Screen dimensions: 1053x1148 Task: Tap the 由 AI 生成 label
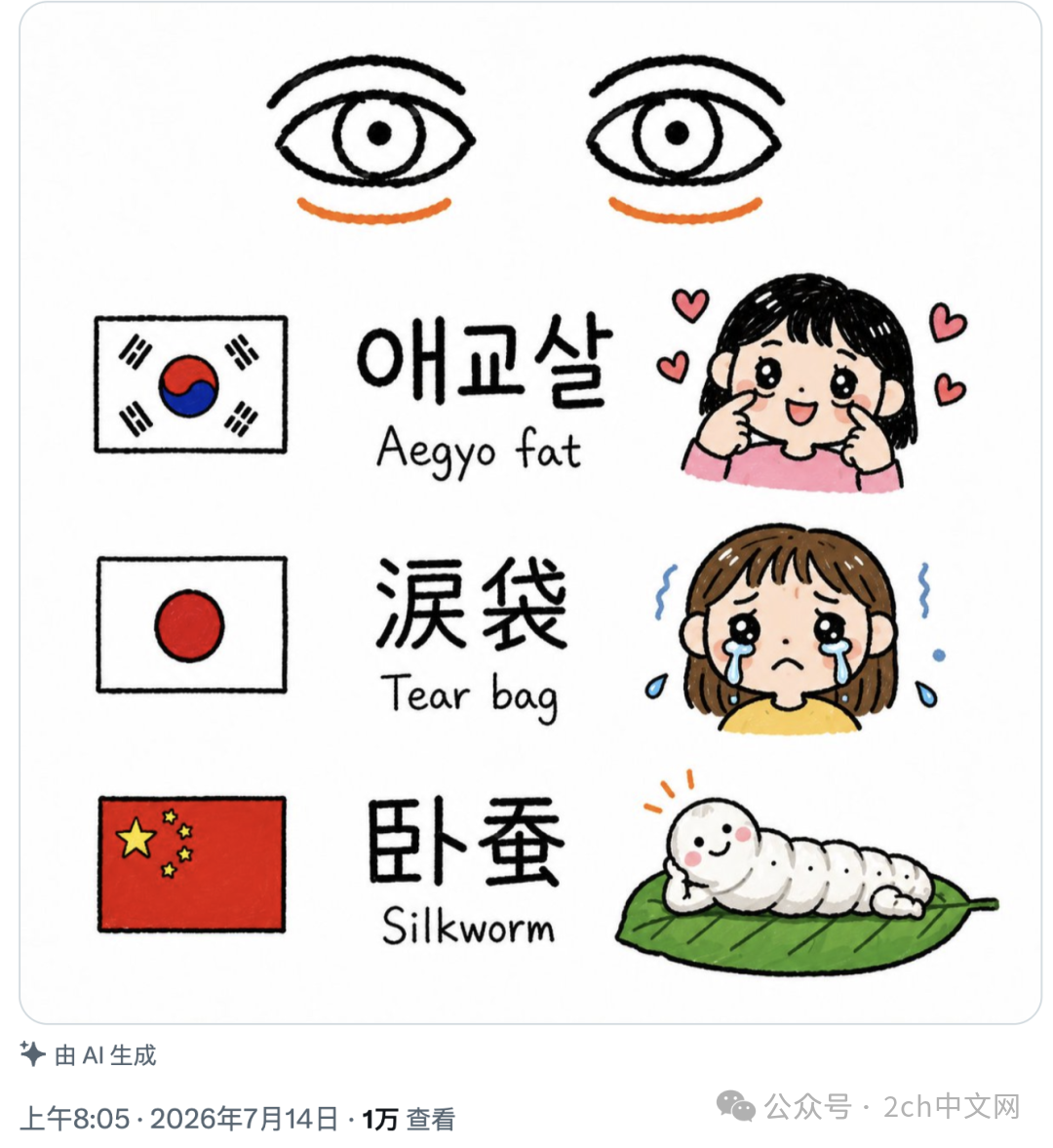88,1055
